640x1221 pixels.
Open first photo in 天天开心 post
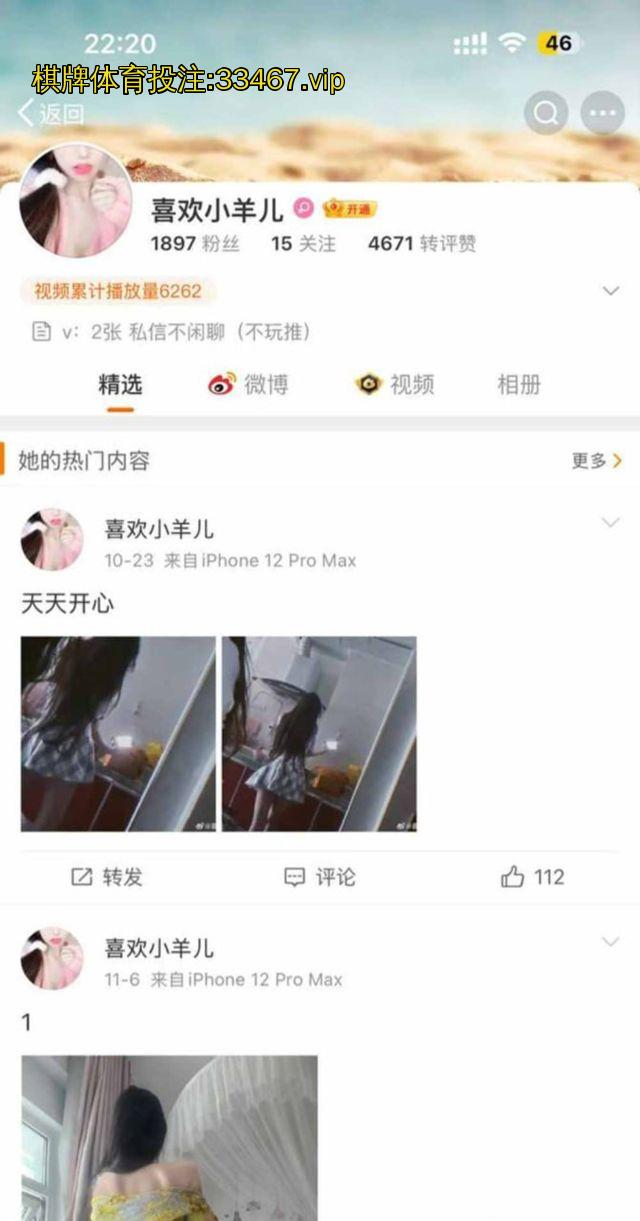coord(118,734)
